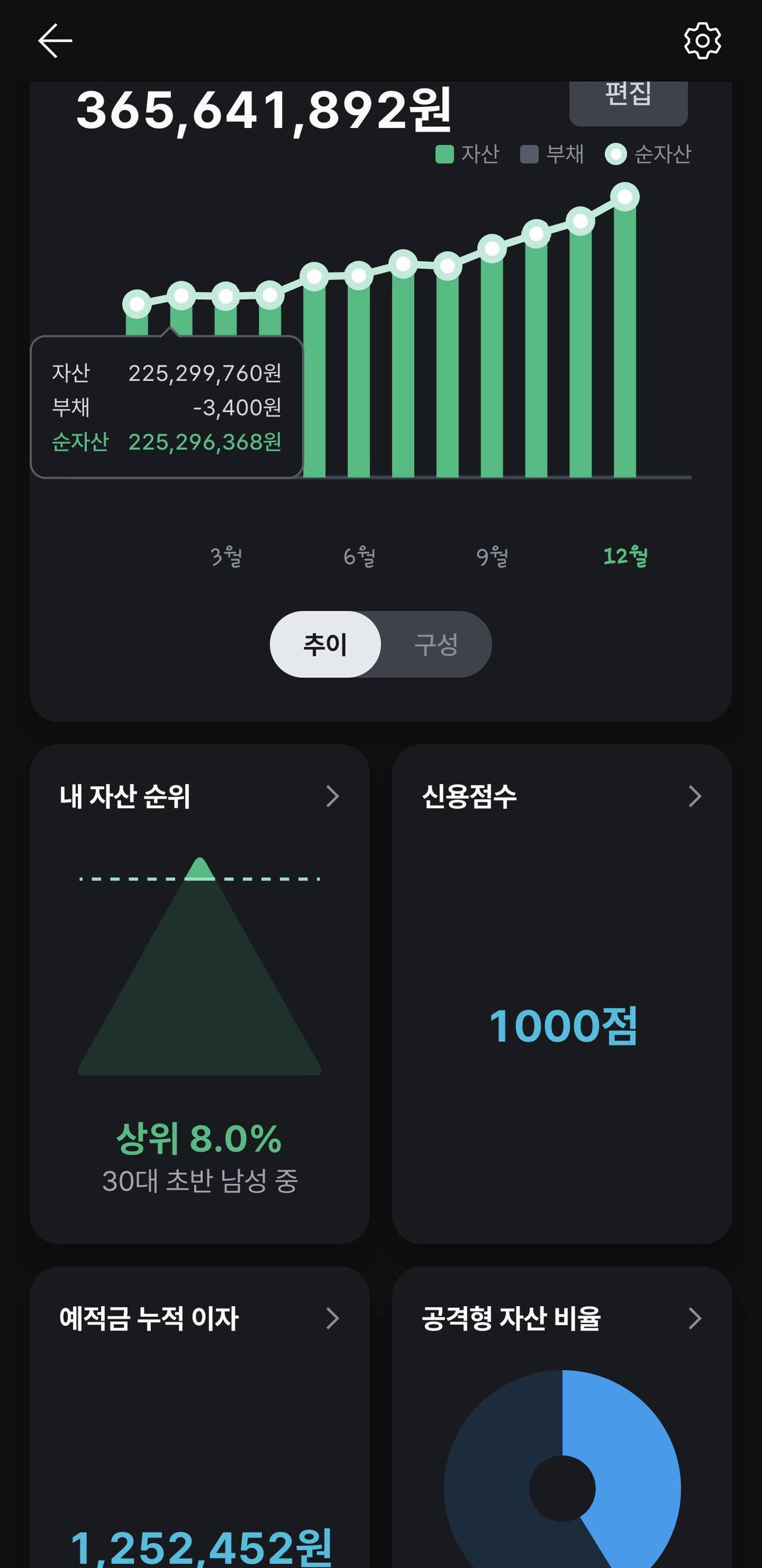
Task: Tap the 부채 gray legend square
Action: [x=529, y=155]
